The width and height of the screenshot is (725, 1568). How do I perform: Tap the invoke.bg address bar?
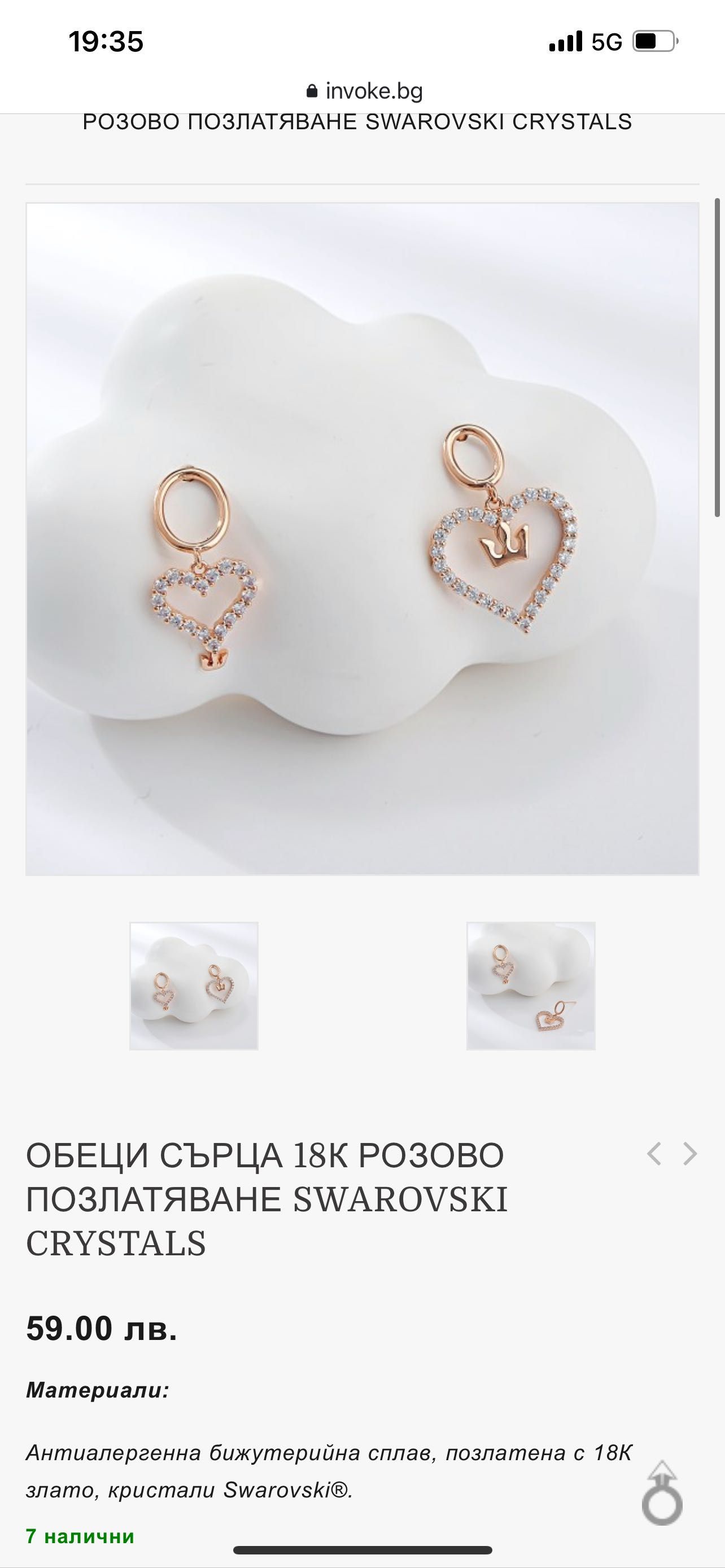(x=364, y=91)
